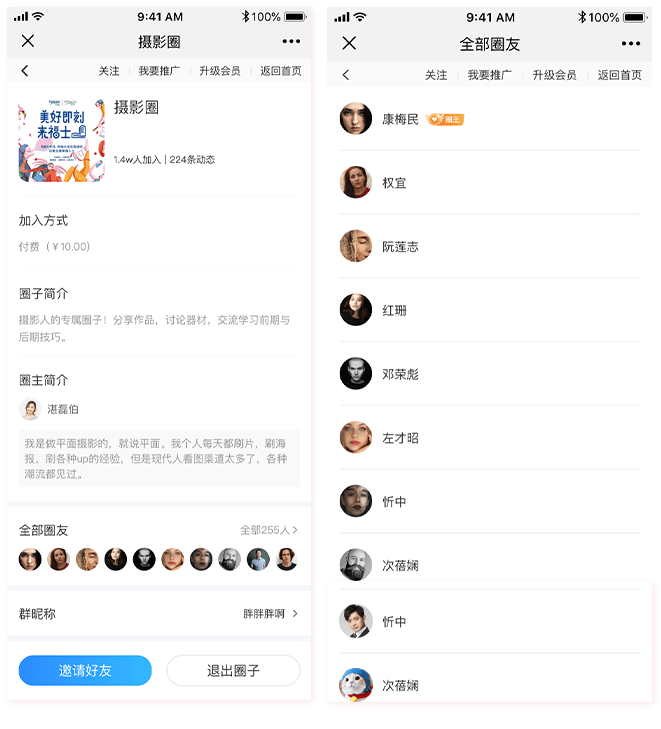Close the 全部圈友 page
The image size is (661, 729).
click(349, 43)
